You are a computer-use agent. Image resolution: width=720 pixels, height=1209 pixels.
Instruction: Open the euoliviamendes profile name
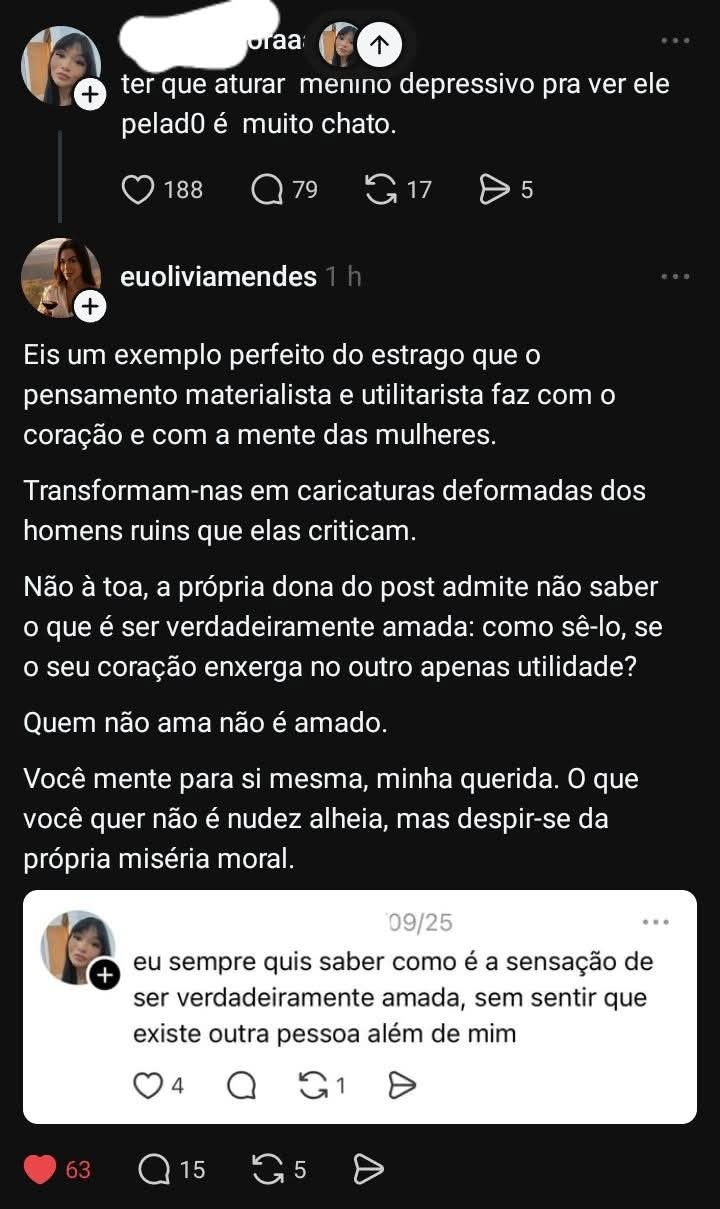click(x=218, y=277)
